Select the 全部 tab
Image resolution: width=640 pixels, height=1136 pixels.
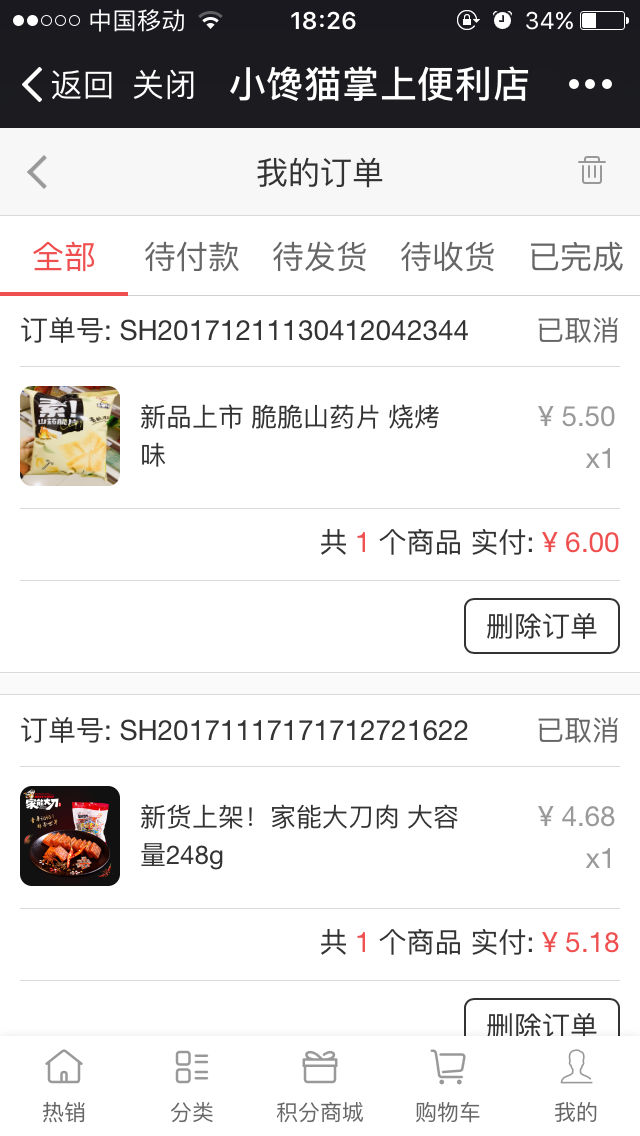[x=64, y=257]
